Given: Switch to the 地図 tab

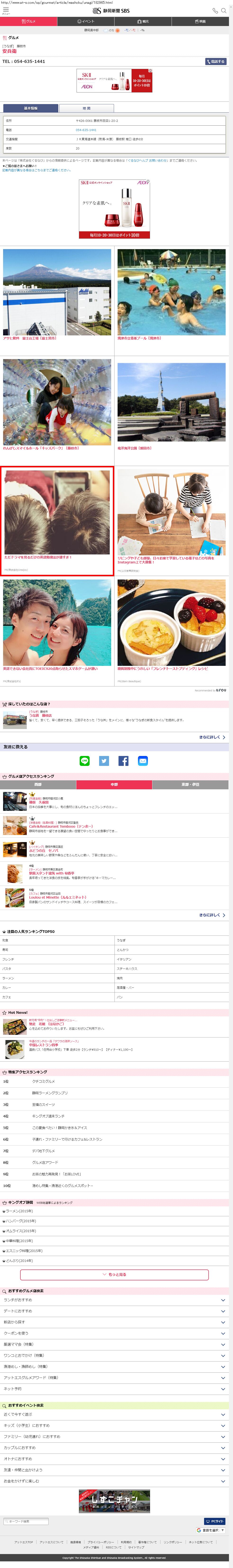Looking at the screenshot, I should pyautogui.click(x=86, y=108).
